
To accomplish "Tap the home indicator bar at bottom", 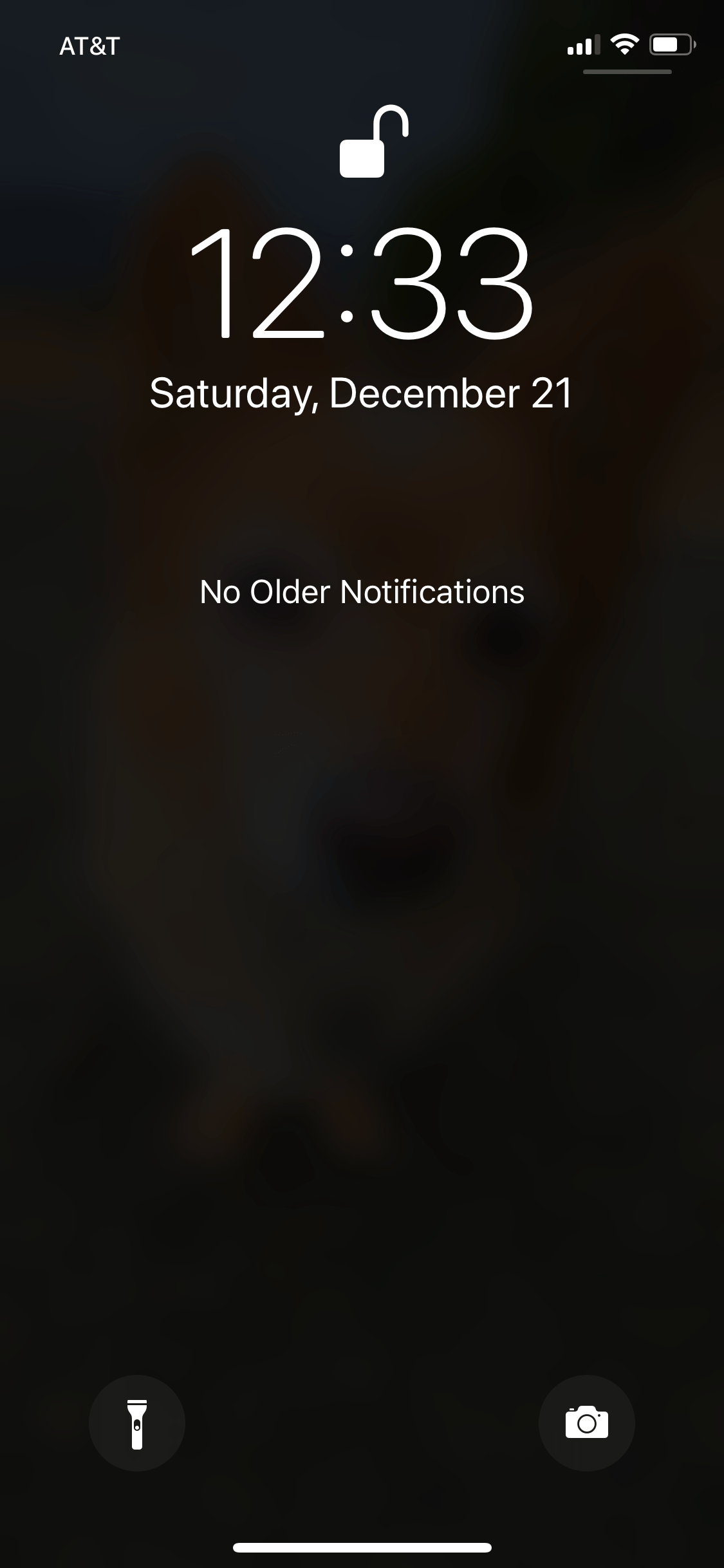I will [x=362, y=1547].
